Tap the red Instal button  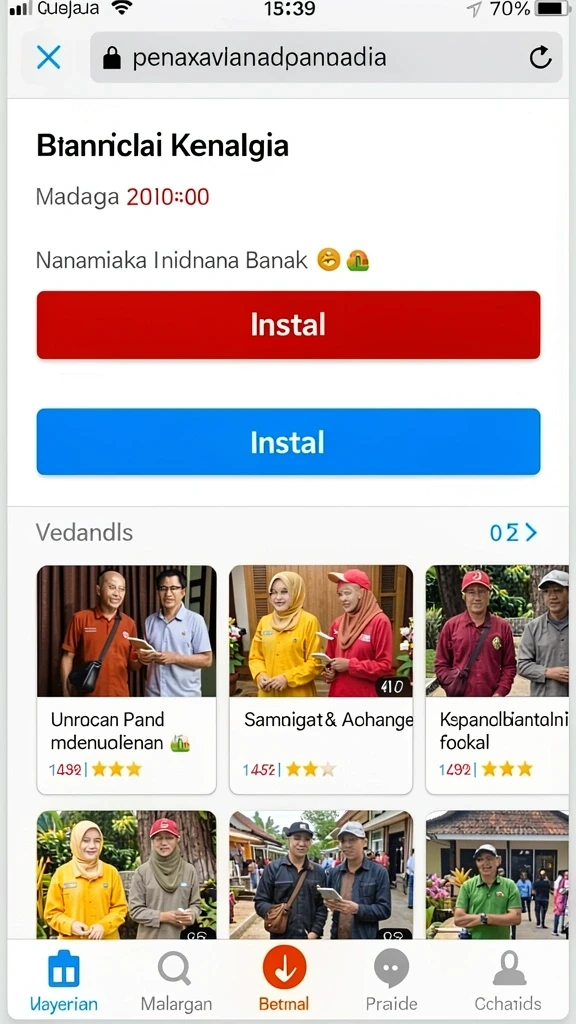pos(288,325)
